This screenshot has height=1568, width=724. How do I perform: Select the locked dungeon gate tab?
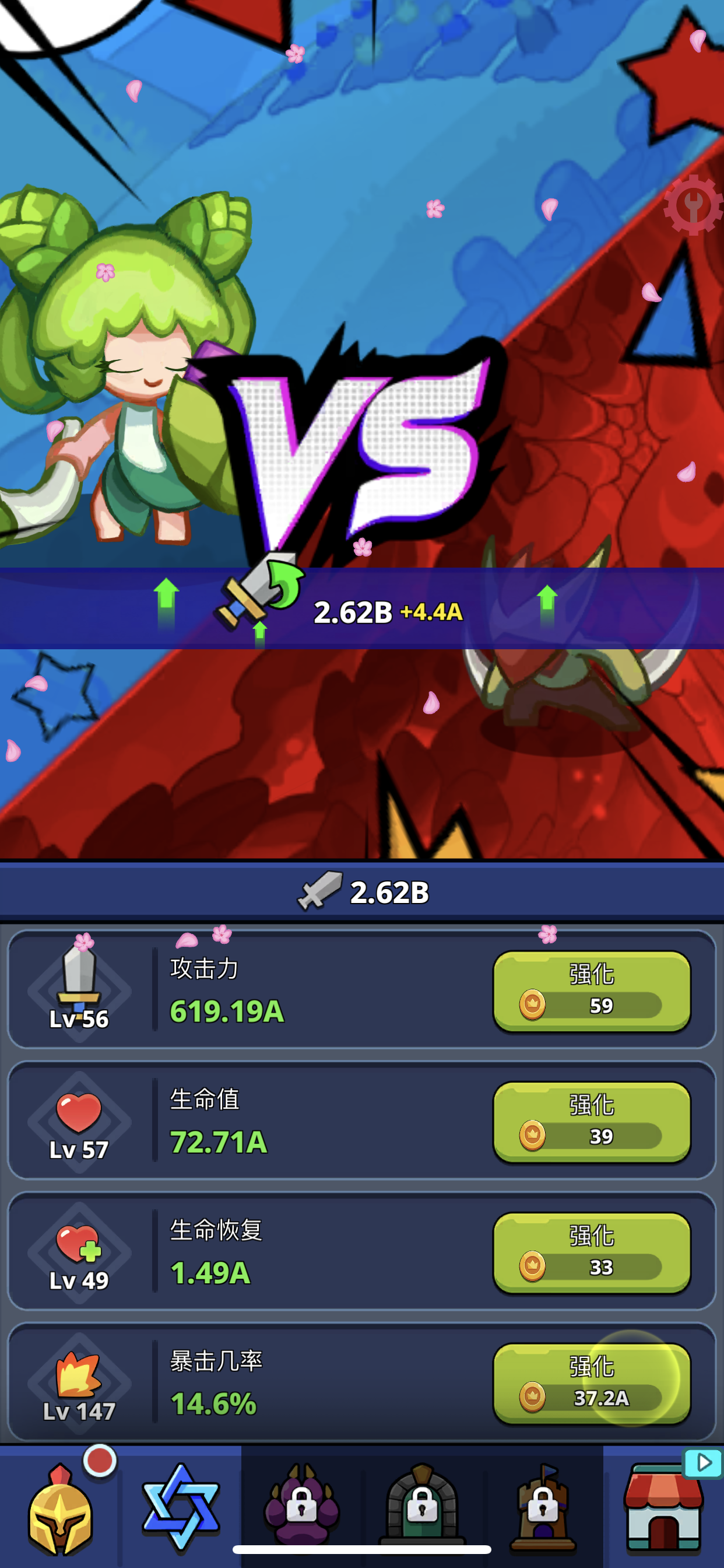tap(422, 1507)
